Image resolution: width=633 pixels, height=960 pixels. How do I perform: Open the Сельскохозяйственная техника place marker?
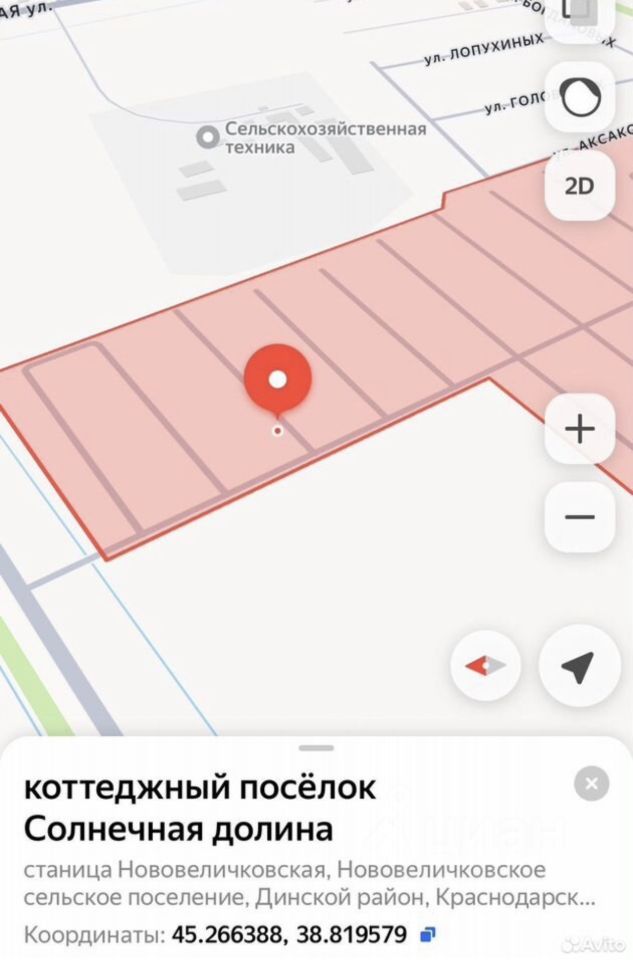[208, 136]
